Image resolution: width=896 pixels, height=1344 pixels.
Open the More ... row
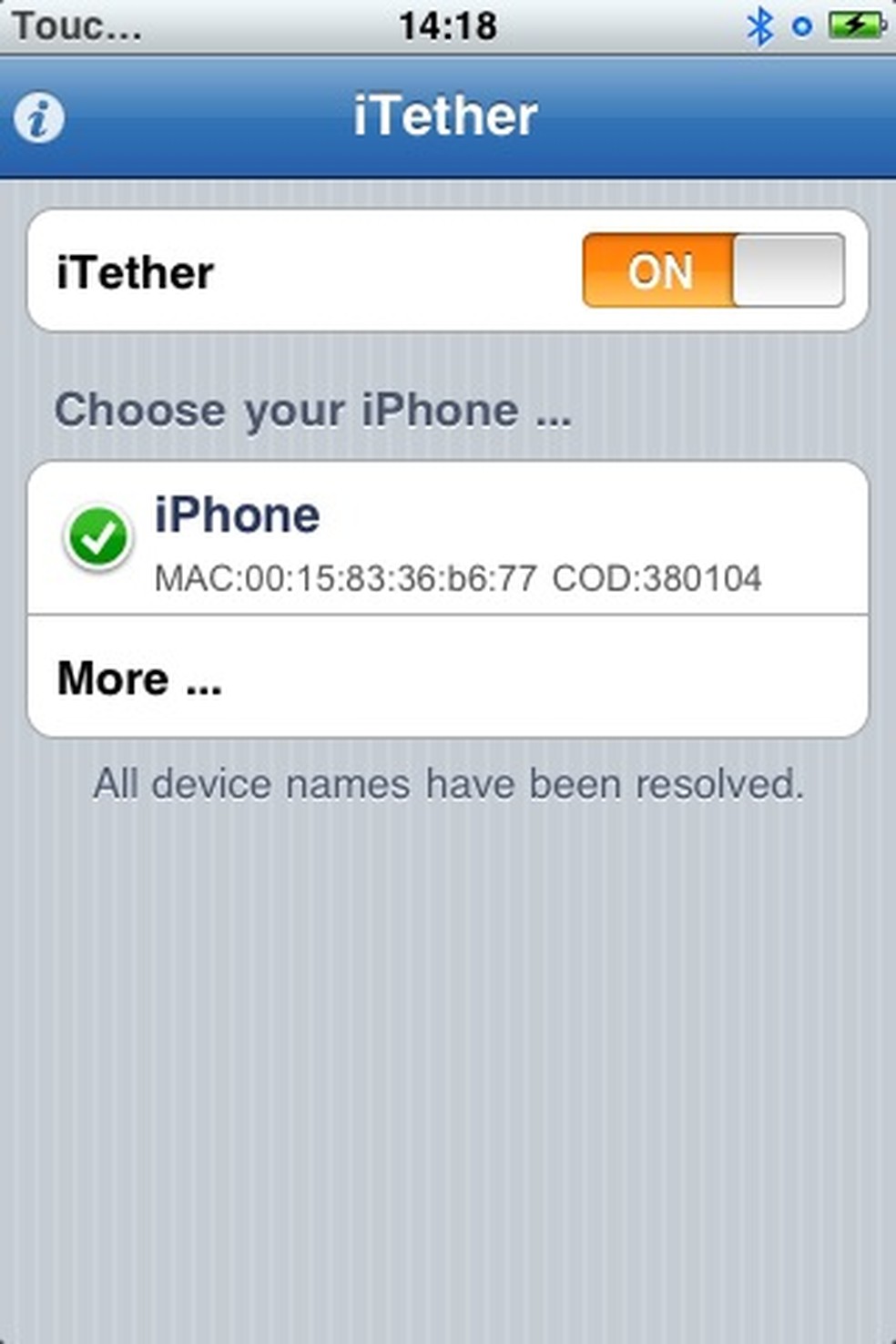(x=446, y=677)
